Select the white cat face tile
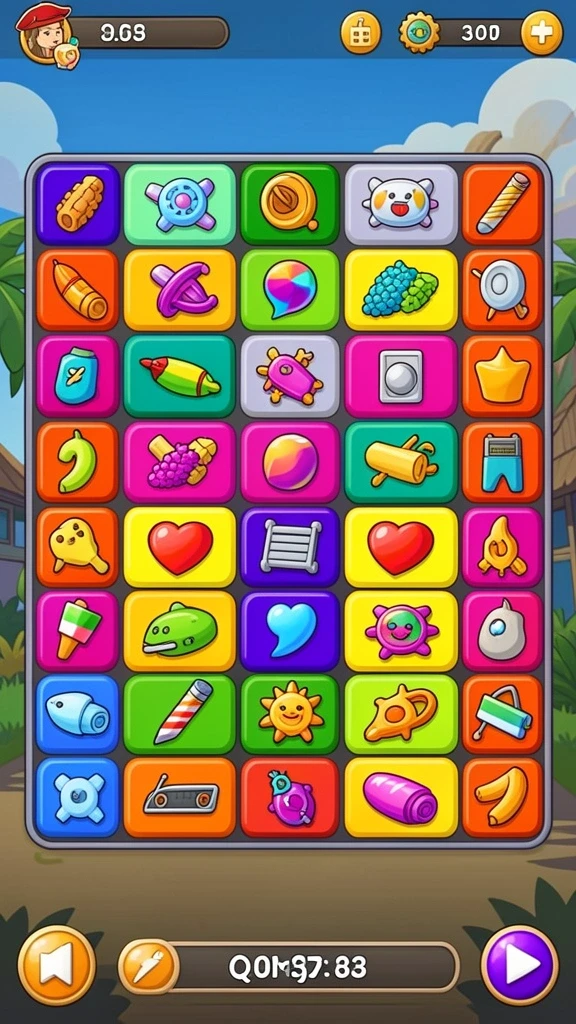This screenshot has width=576, height=1024. tap(400, 204)
